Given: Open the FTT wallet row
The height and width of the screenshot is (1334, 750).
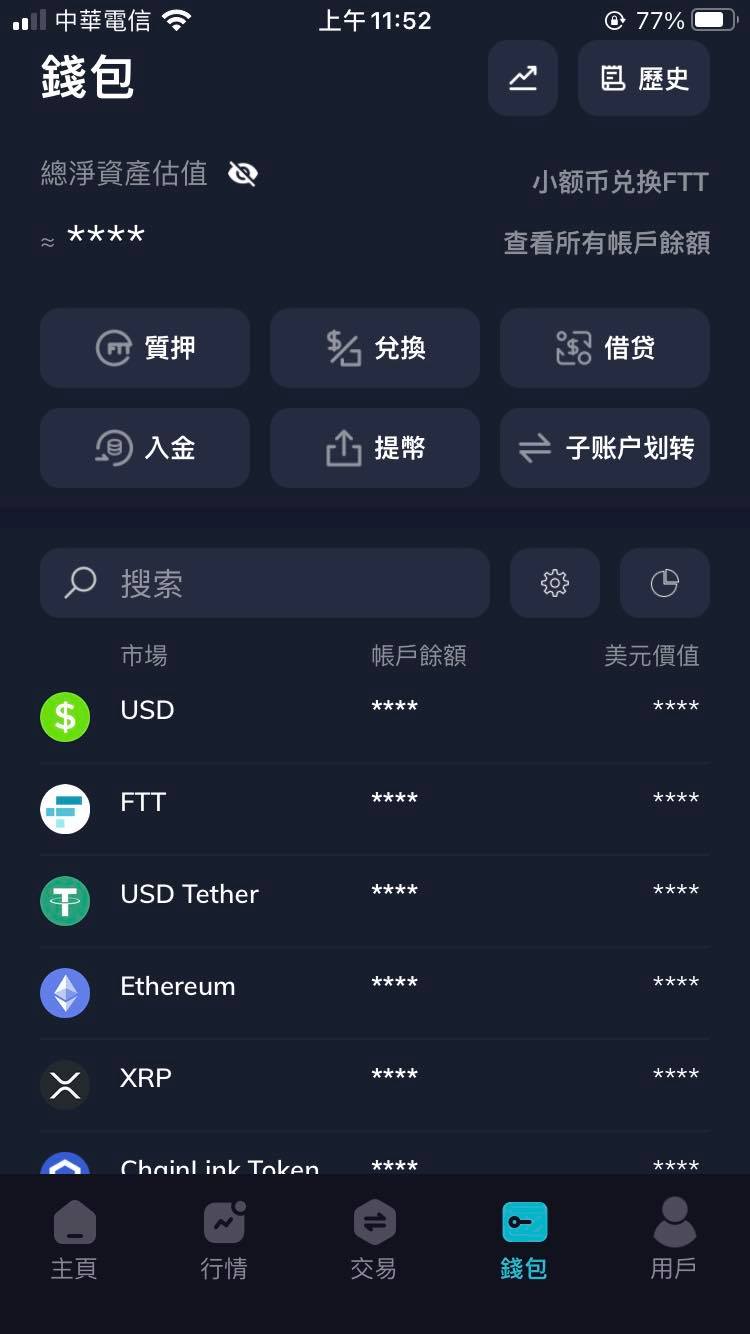Looking at the screenshot, I should click(375, 802).
